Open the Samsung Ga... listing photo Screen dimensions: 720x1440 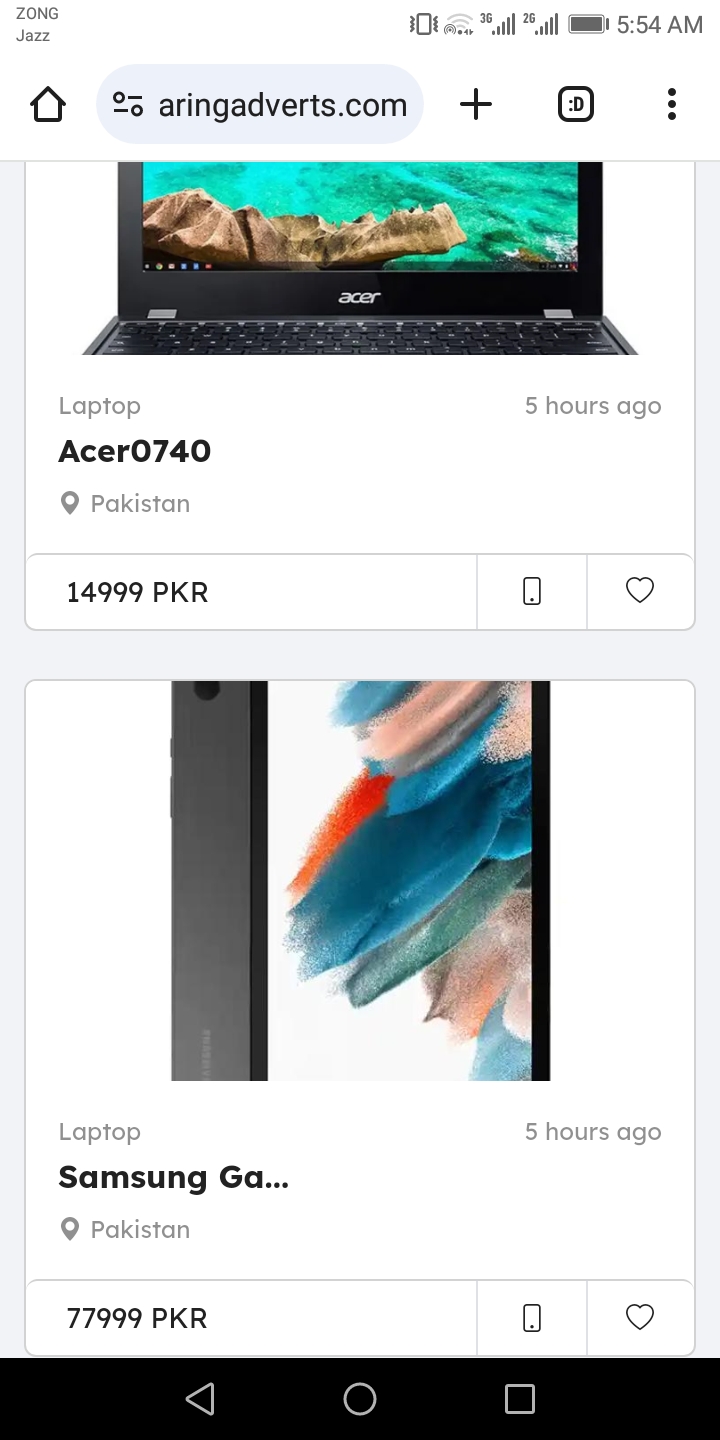[x=360, y=880]
